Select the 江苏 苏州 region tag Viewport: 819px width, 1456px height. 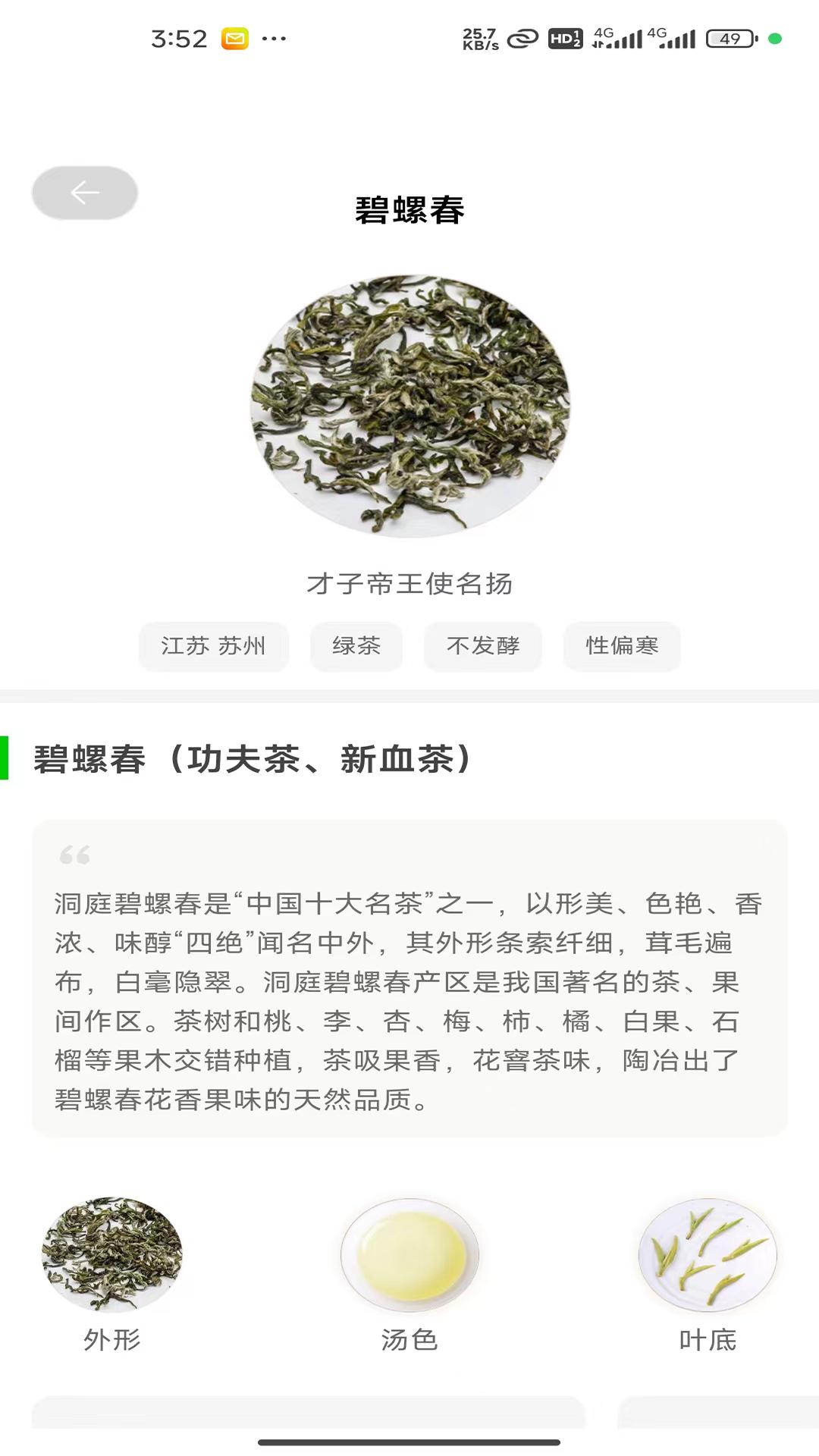(x=213, y=646)
